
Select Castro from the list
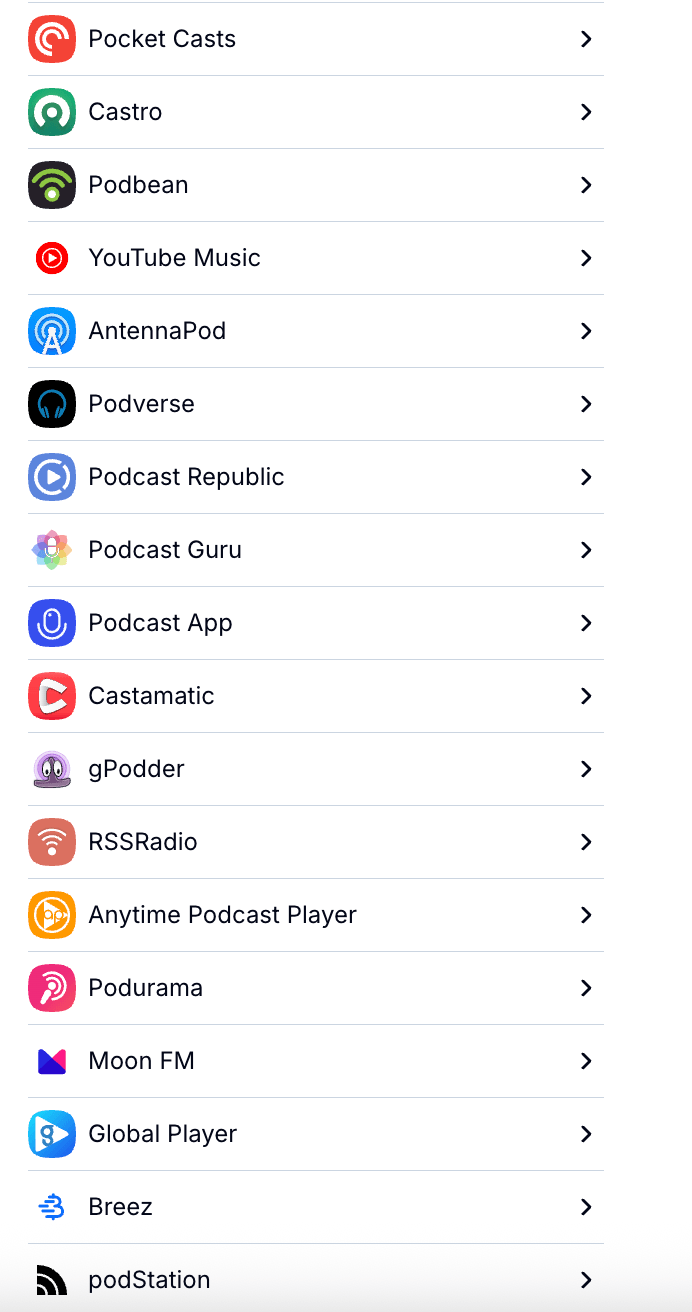[x=316, y=112]
